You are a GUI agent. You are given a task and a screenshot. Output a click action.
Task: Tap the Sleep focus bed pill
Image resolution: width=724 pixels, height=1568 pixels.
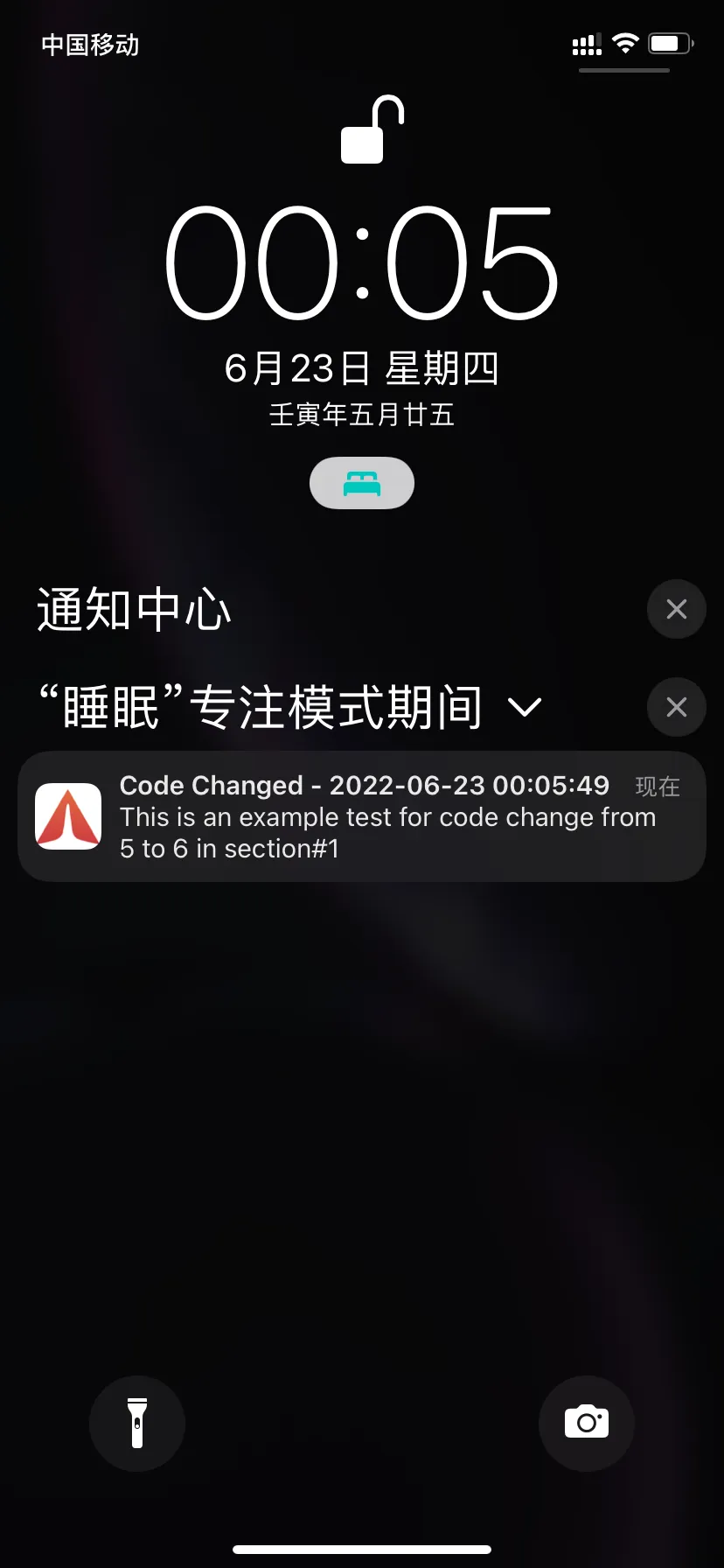click(x=361, y=483)
